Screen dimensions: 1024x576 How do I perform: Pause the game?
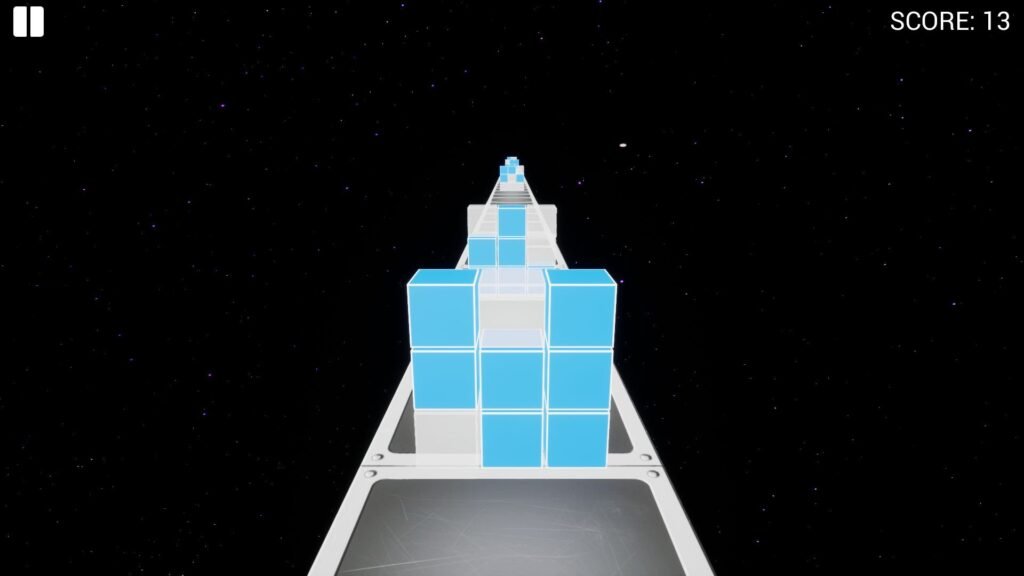(x=28, y=22)
